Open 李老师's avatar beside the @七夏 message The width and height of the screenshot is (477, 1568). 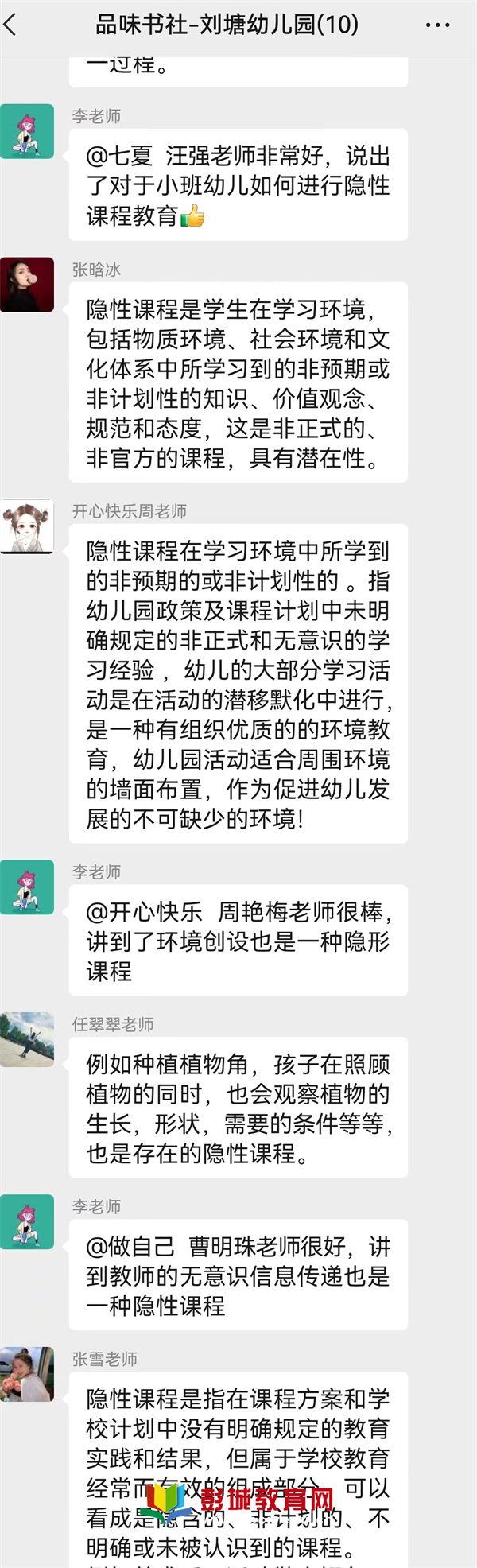[27, 131]
